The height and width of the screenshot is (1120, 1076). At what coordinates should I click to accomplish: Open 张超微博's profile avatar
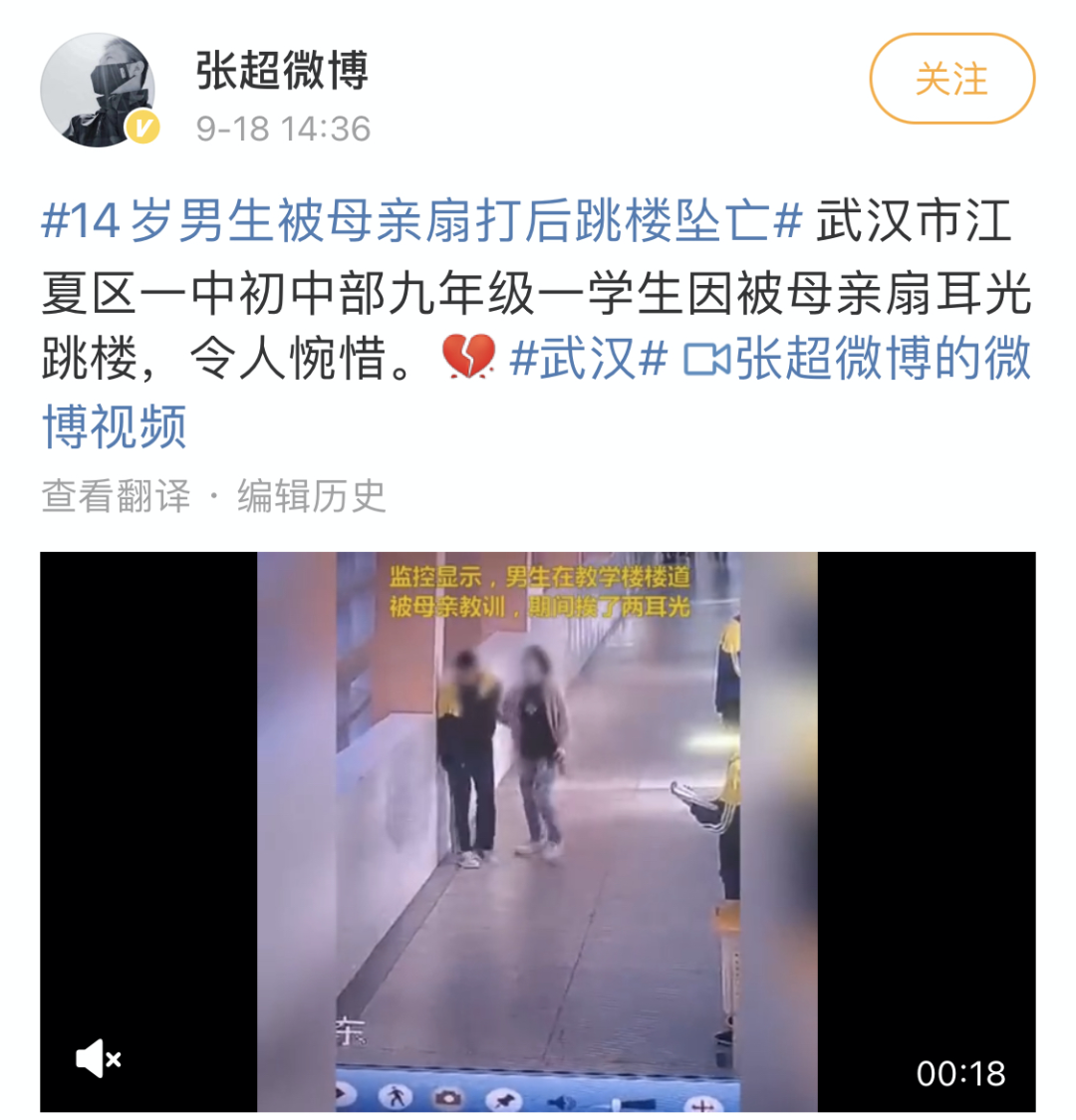point(98,91)
